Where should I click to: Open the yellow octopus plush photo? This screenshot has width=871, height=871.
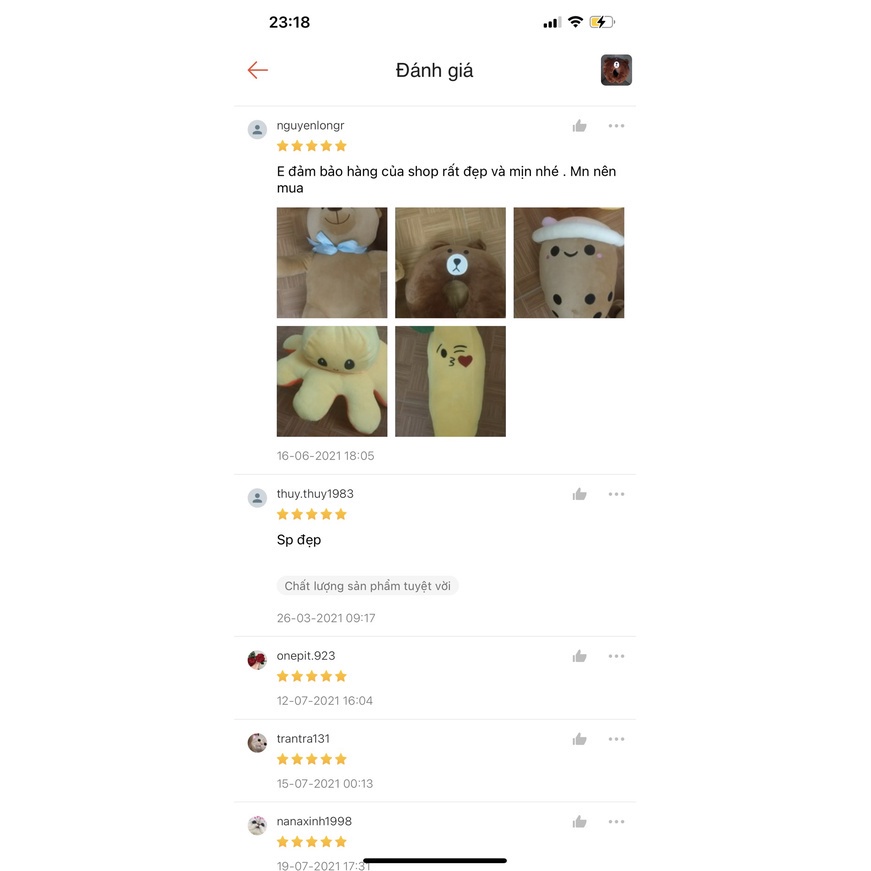point(332,381)
